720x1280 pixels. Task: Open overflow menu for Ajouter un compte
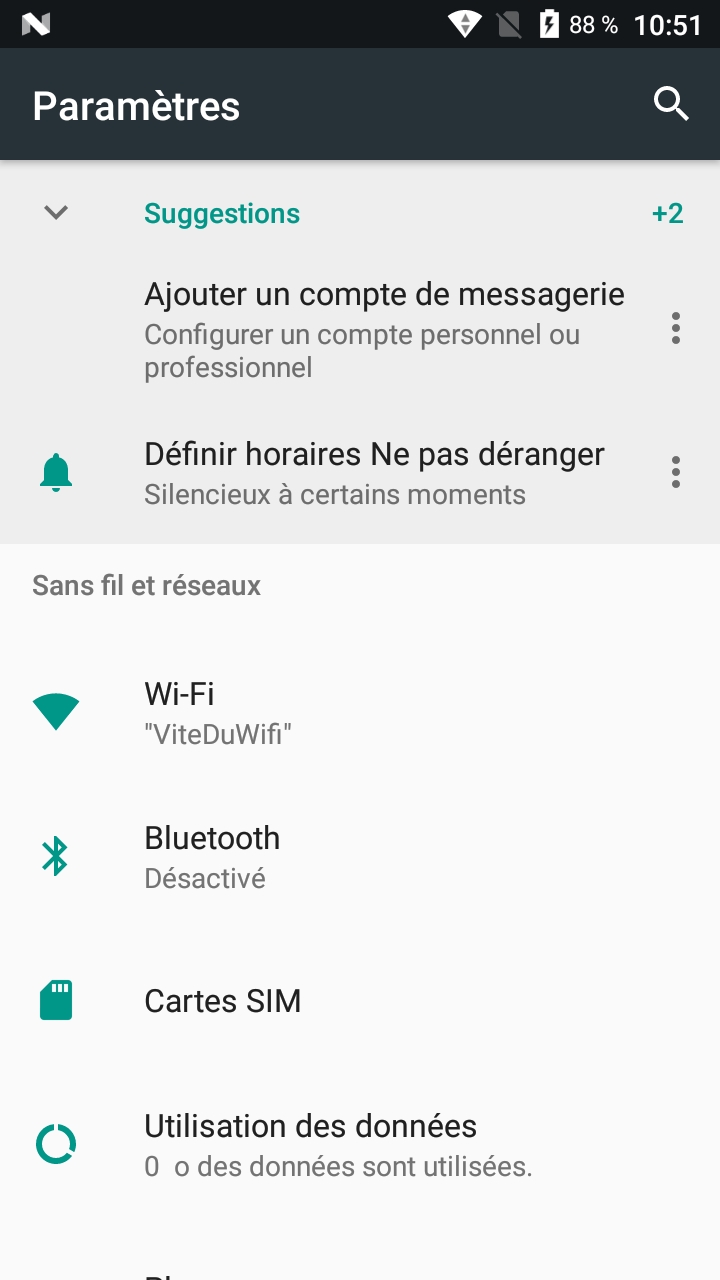(676, 328)
